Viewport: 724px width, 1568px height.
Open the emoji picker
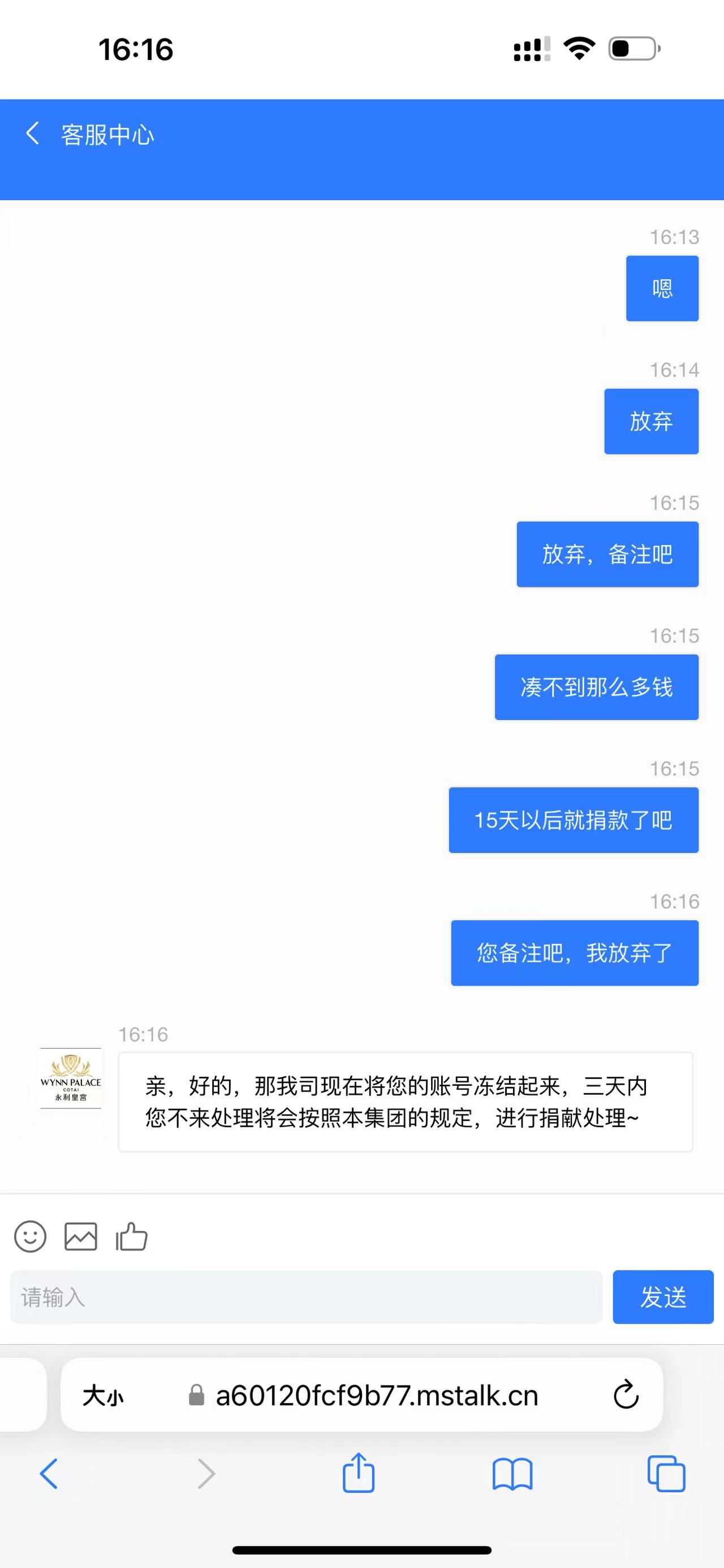(30, 1236)
